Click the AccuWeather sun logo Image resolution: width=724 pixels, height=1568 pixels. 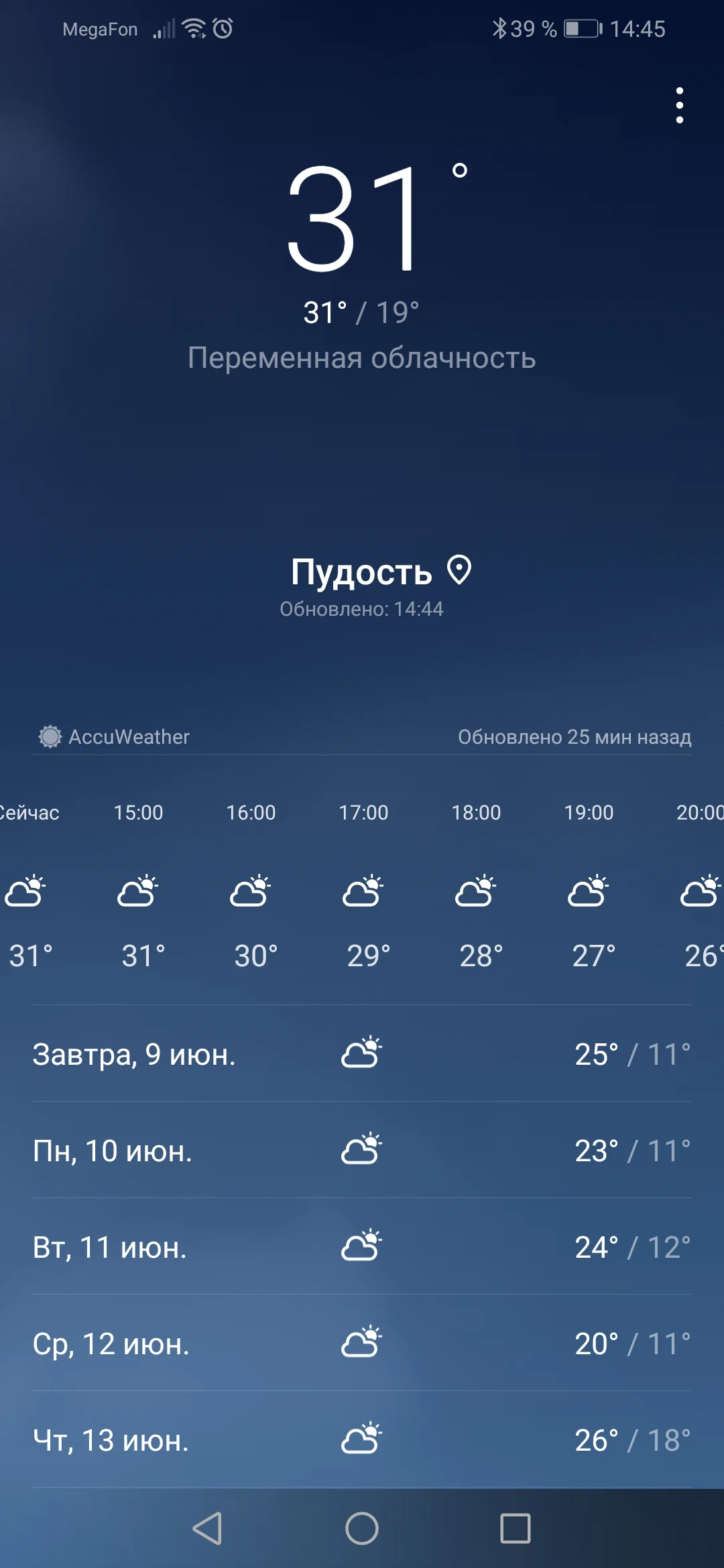tap(48, 737)
